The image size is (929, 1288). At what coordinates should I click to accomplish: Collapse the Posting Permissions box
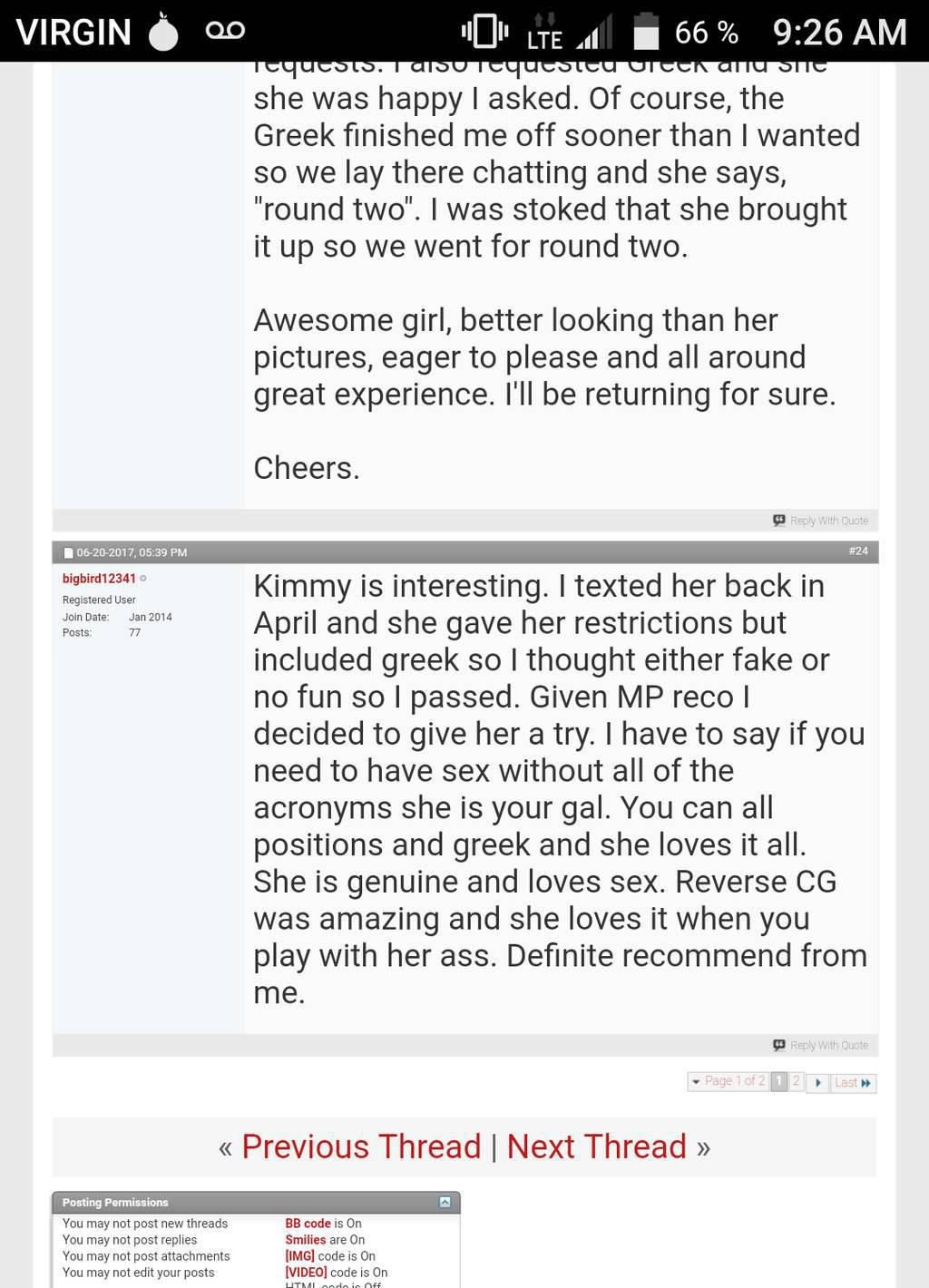(x=445, y=1202)
